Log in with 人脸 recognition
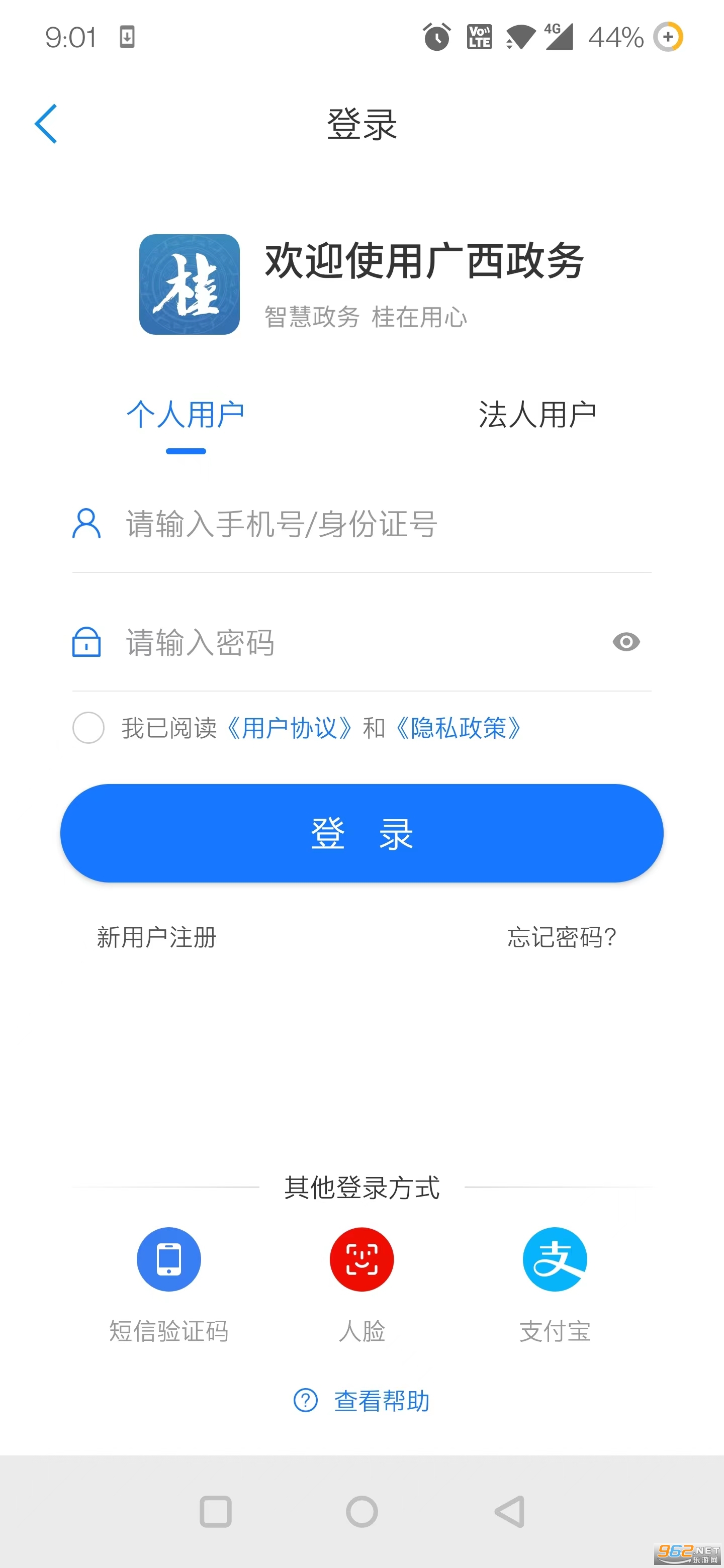 click(361, 1259)
